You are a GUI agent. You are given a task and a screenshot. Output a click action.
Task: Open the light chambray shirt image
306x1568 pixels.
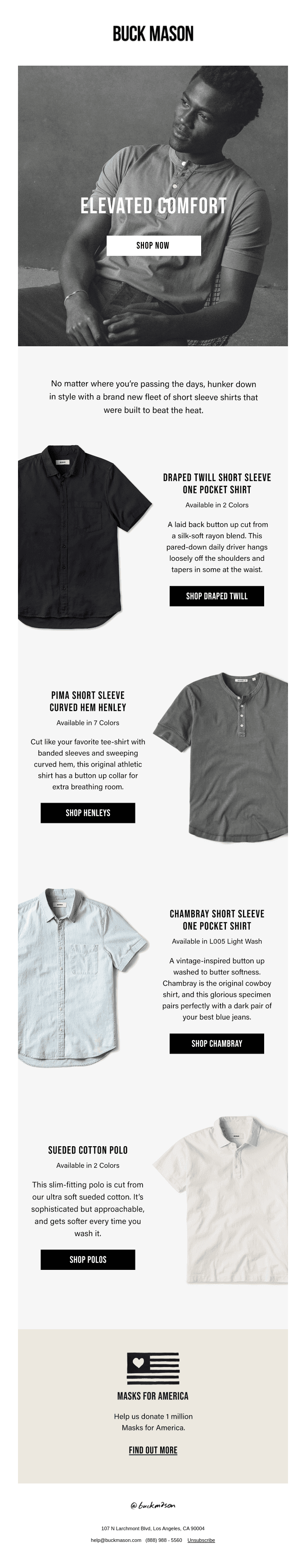point(84,977)
